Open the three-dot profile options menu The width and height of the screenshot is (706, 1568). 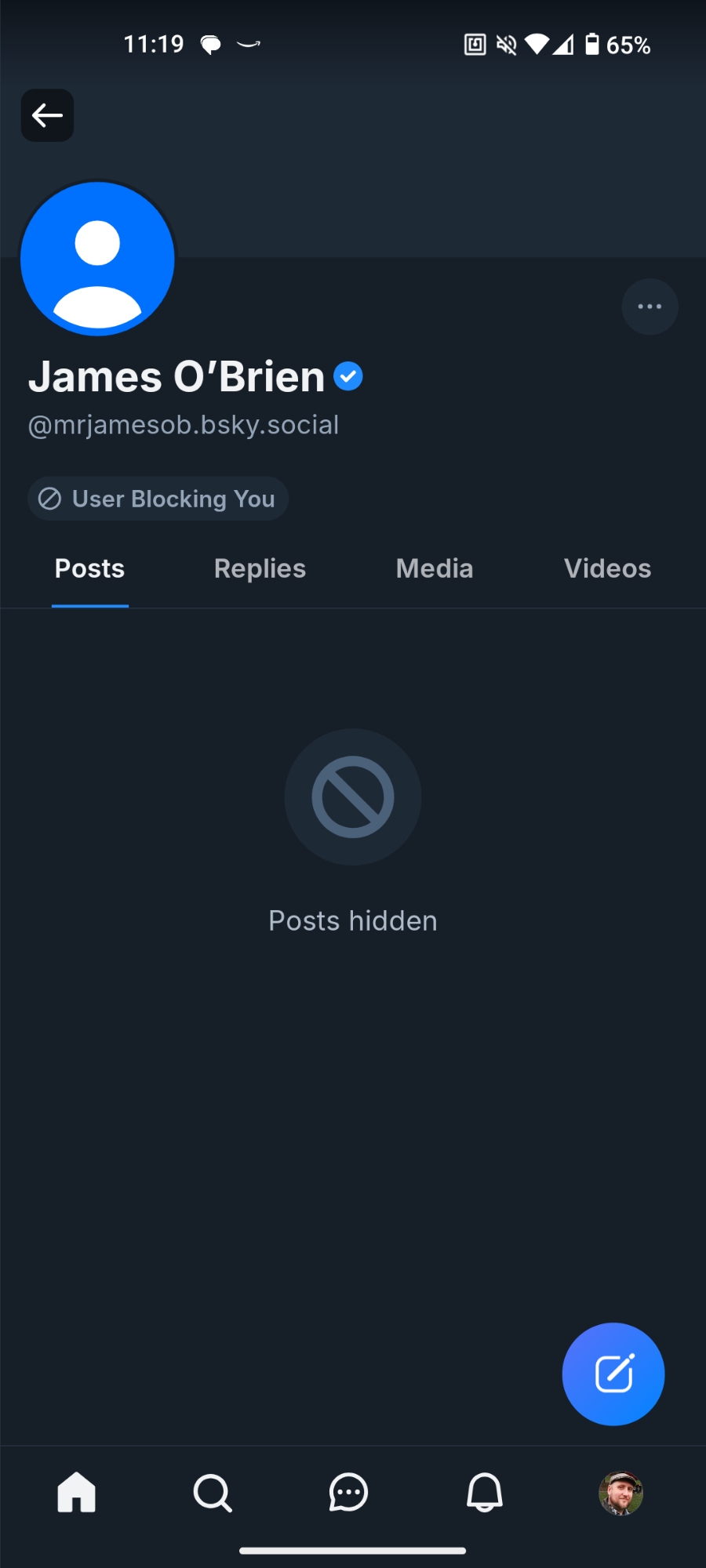coord(650,307)
